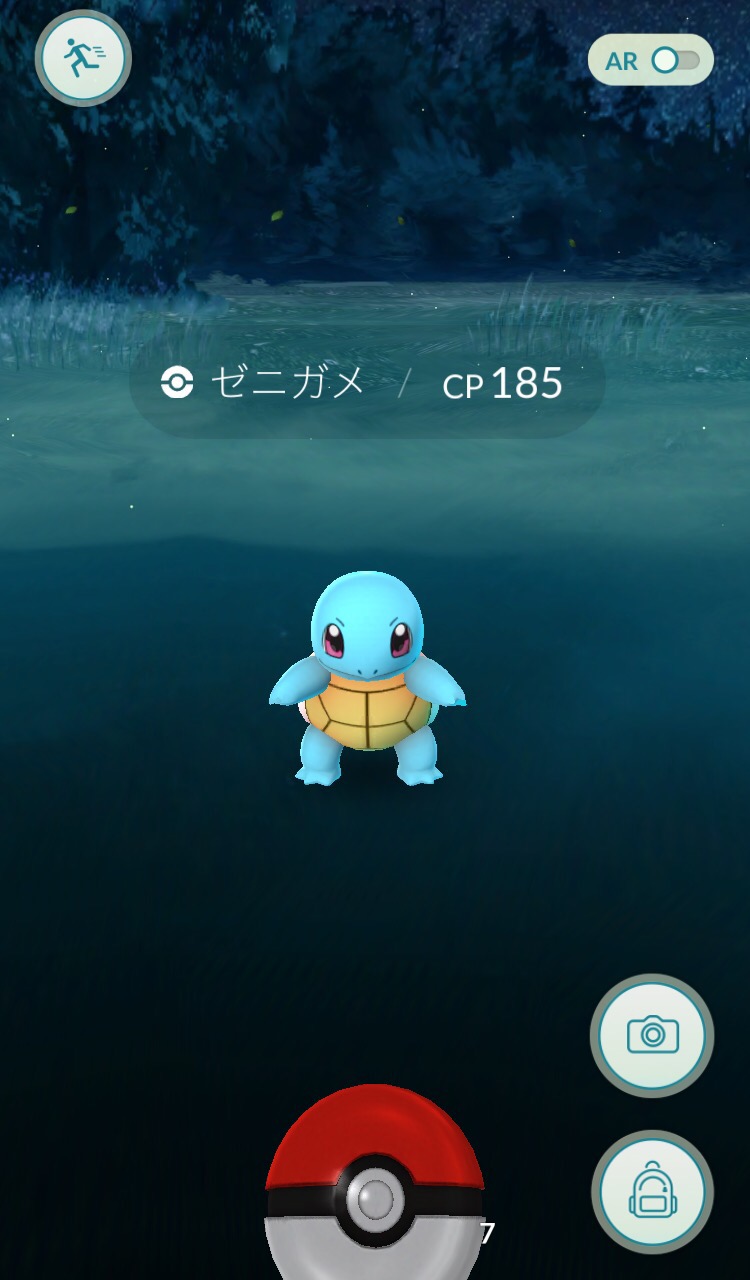Open the camera to take a photo
Image resolution: width=750 pixels, height=1280 pixels.
point(652,1035)
